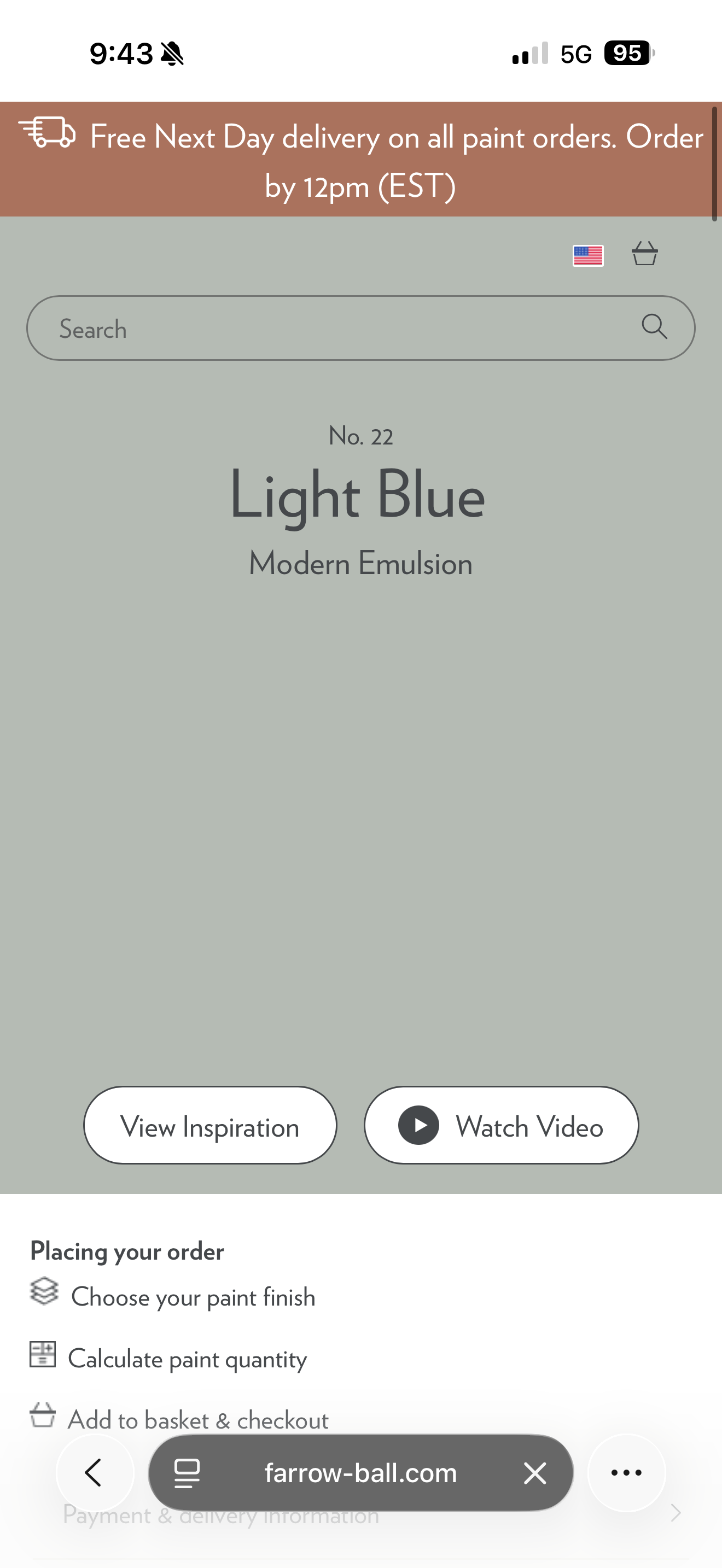Screen dimensions: 722x1568
Task: Tap the magnifying glass search icon
Action: pos(654,327)
